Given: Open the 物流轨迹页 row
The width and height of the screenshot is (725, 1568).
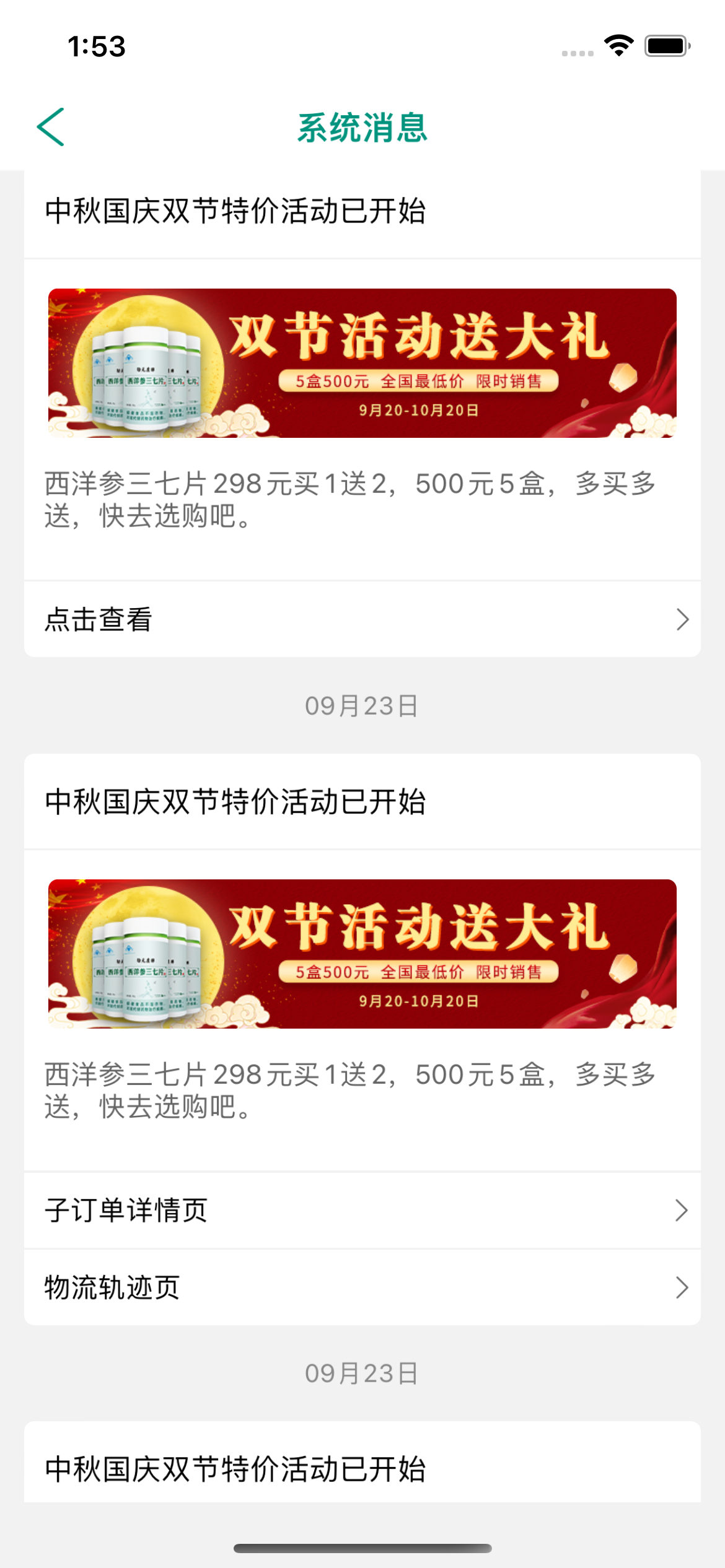Looking at the screenshot, I should click(x=362, y=1287).
